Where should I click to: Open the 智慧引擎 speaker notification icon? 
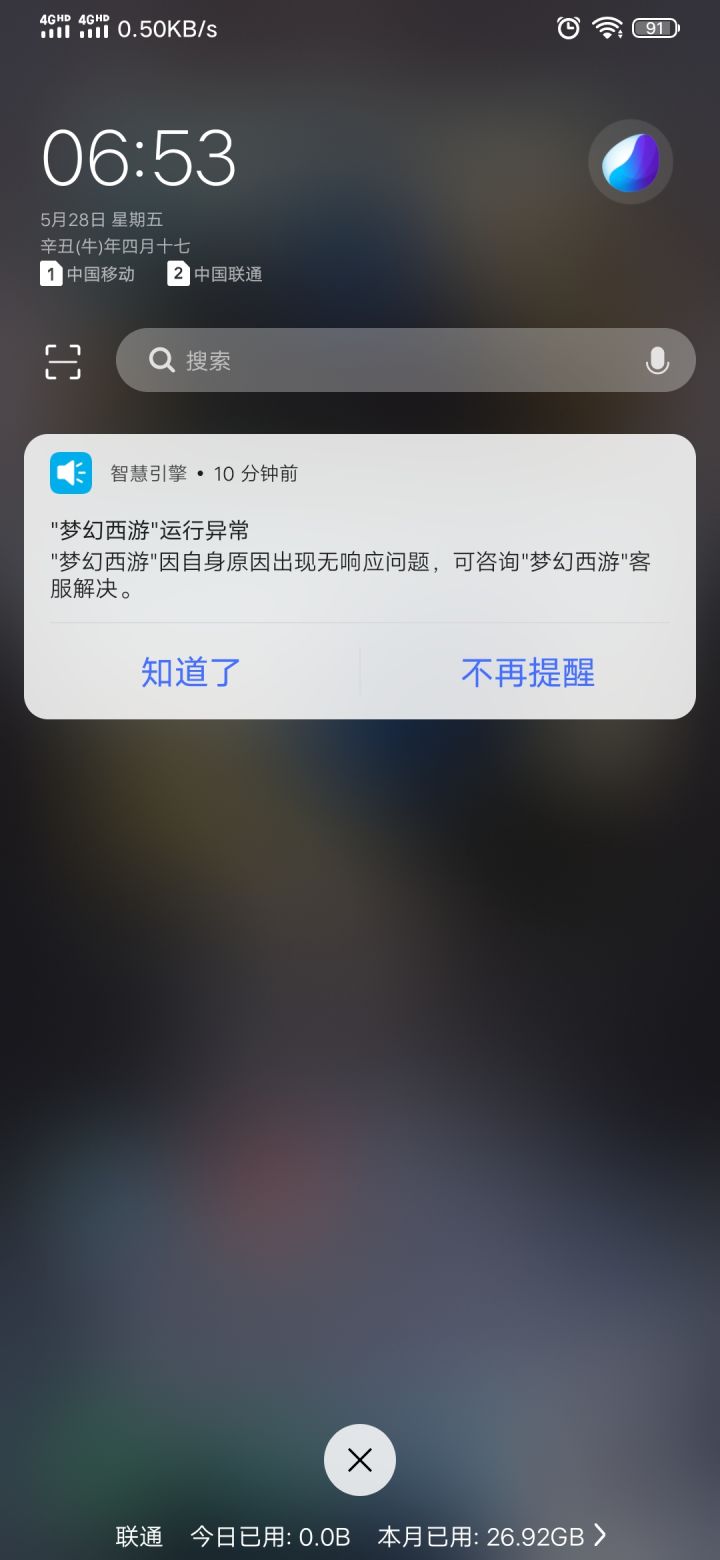(70, 473)
